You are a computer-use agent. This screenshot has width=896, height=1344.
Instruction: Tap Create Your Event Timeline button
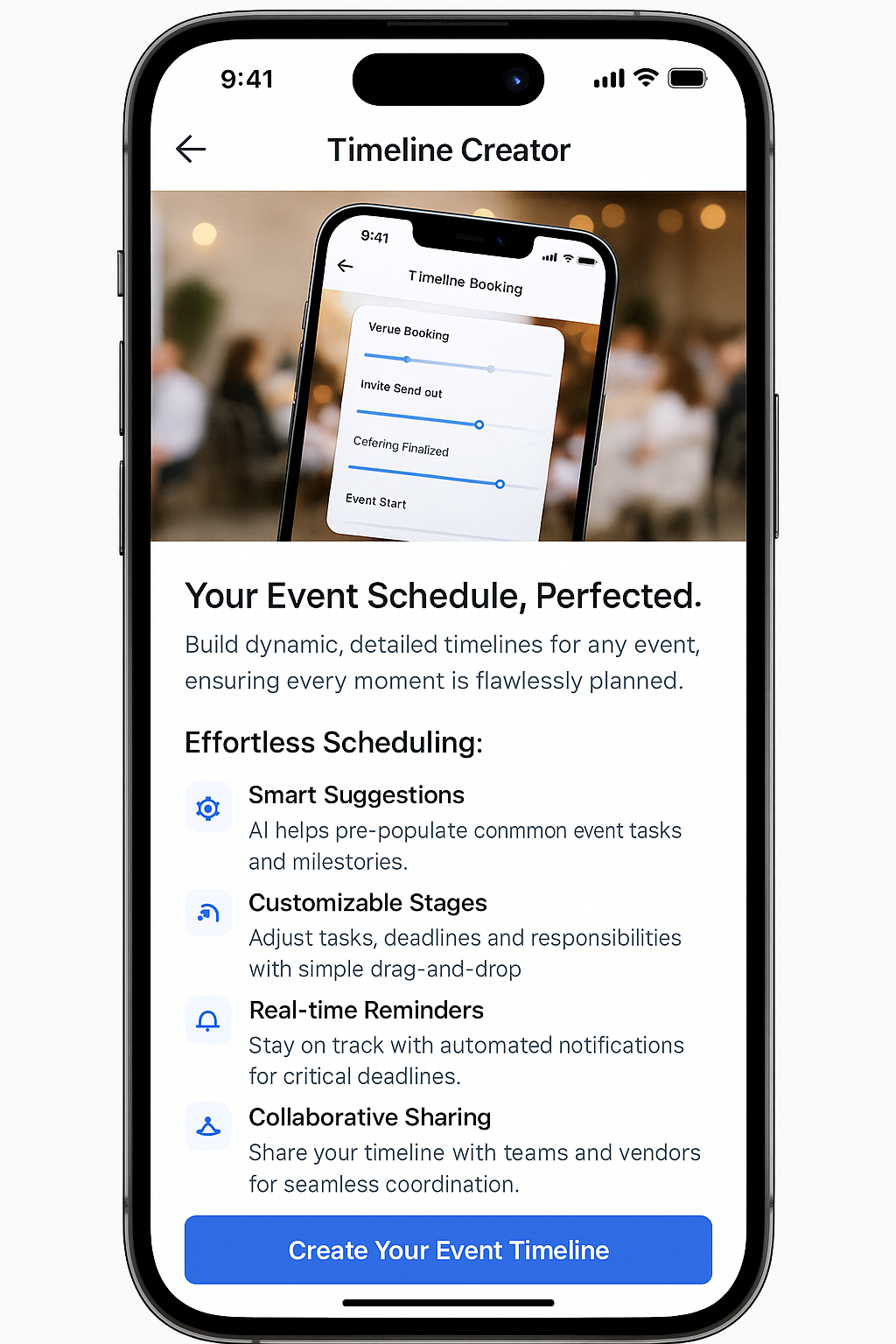point(448,1249)
